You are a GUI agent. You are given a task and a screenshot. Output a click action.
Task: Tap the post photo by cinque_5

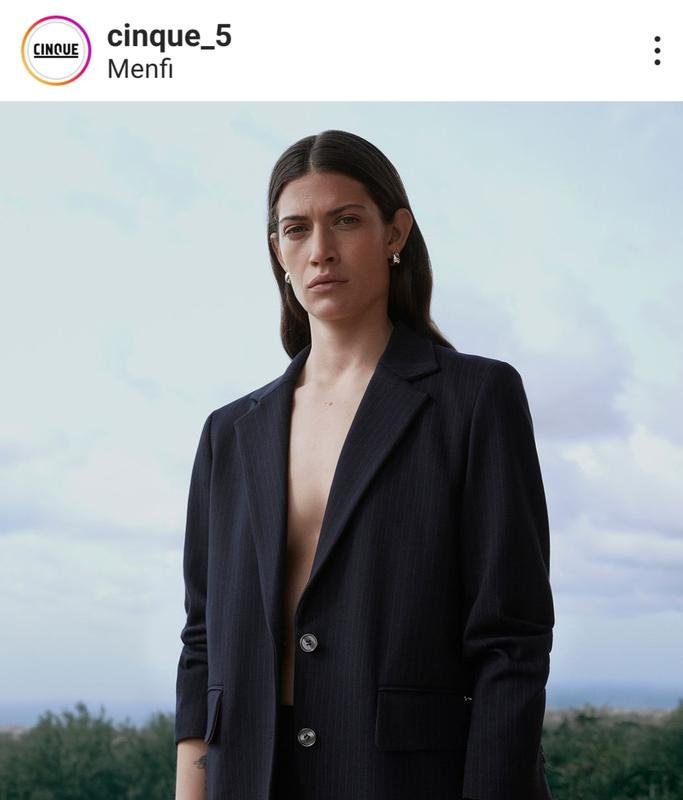(x=341, y=450)
